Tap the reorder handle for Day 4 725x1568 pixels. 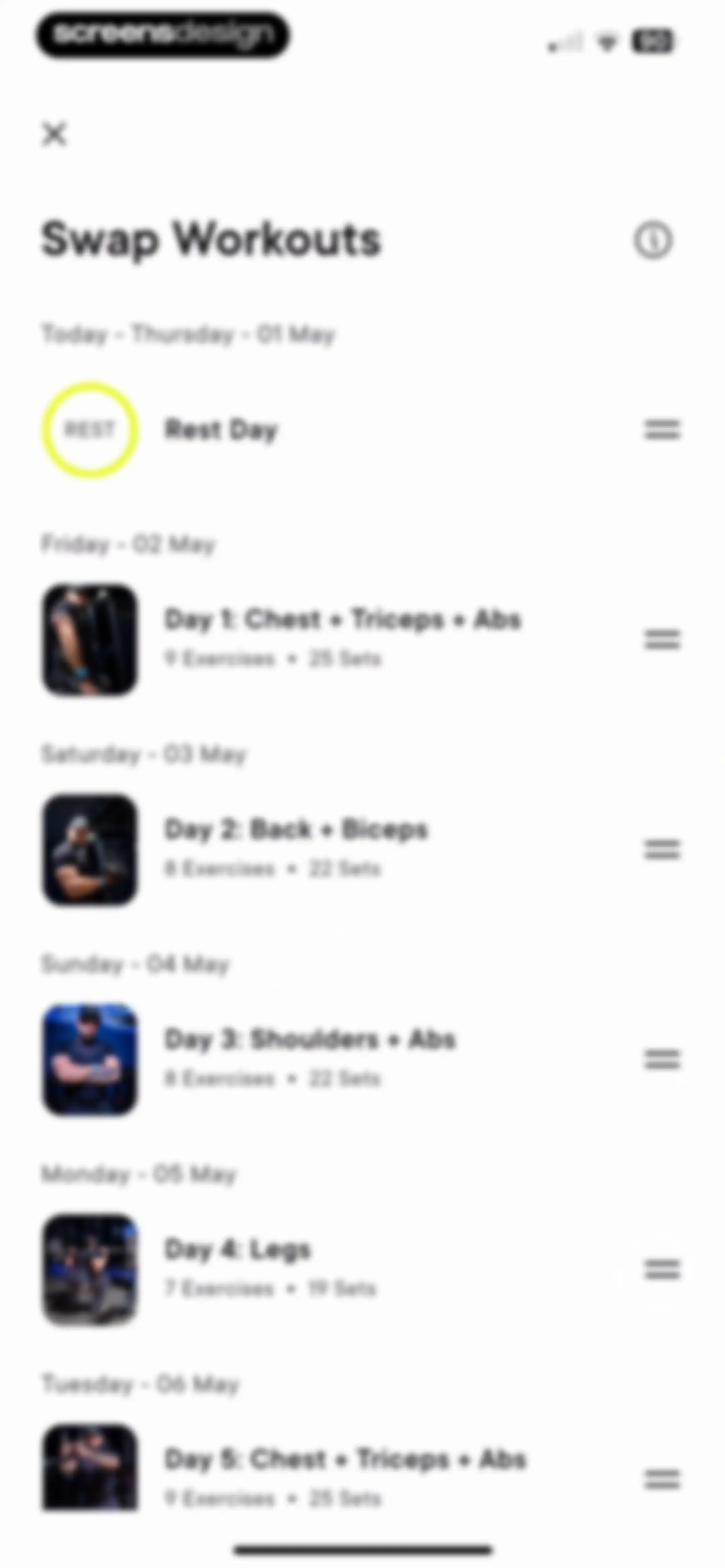click(662, 1269)
